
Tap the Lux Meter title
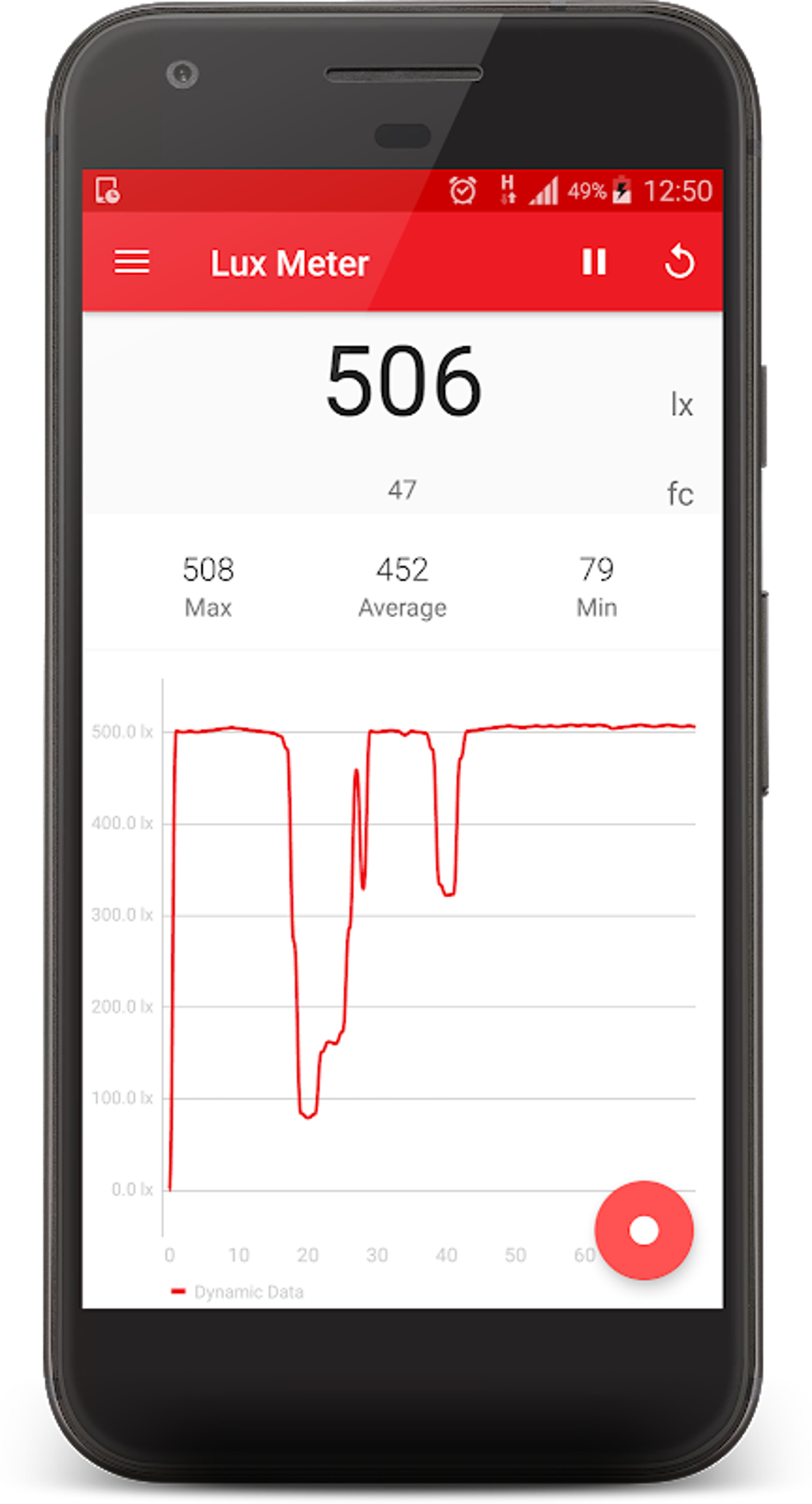coord(291,263)
